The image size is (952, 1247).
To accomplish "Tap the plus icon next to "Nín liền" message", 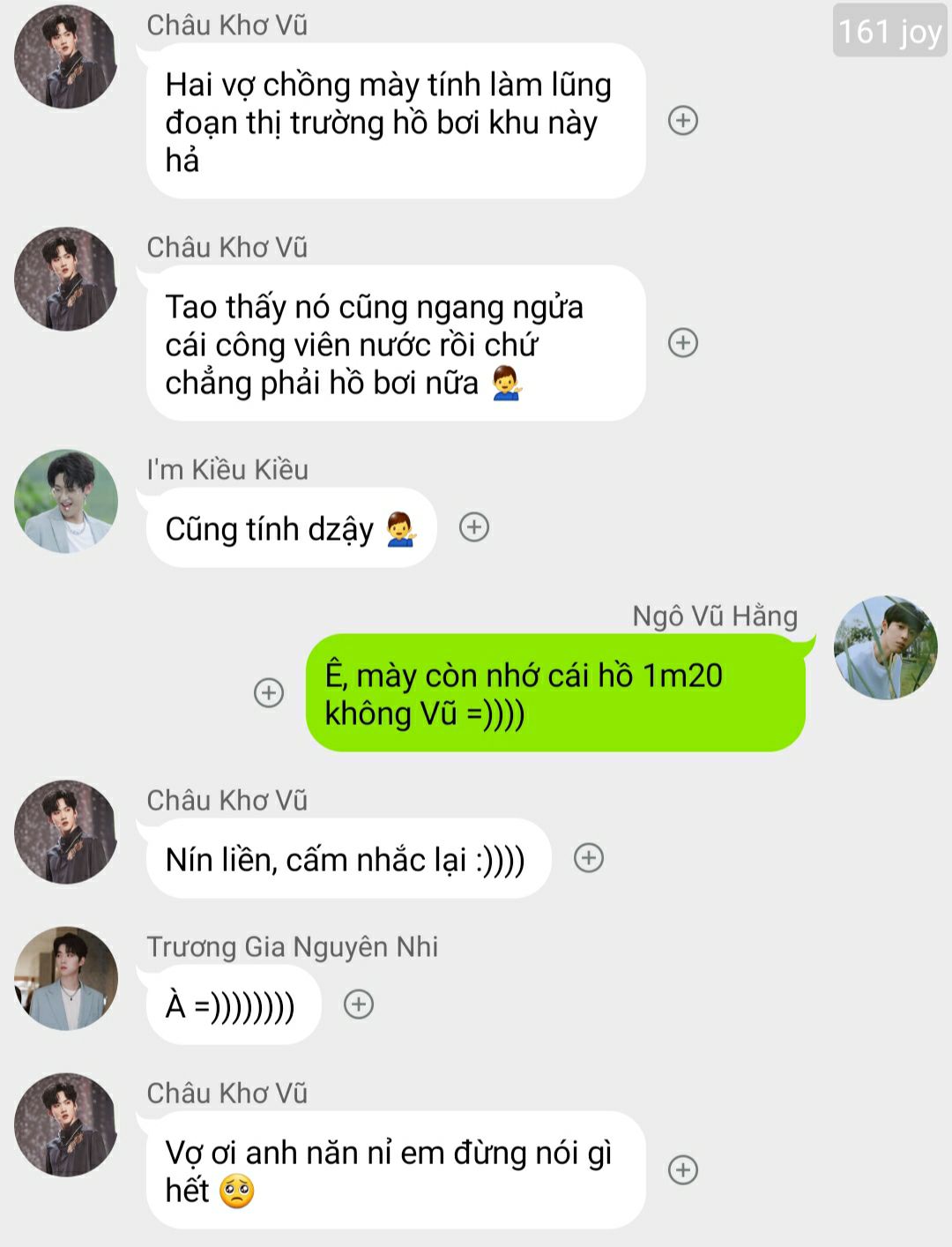I will tap(589, 857).
